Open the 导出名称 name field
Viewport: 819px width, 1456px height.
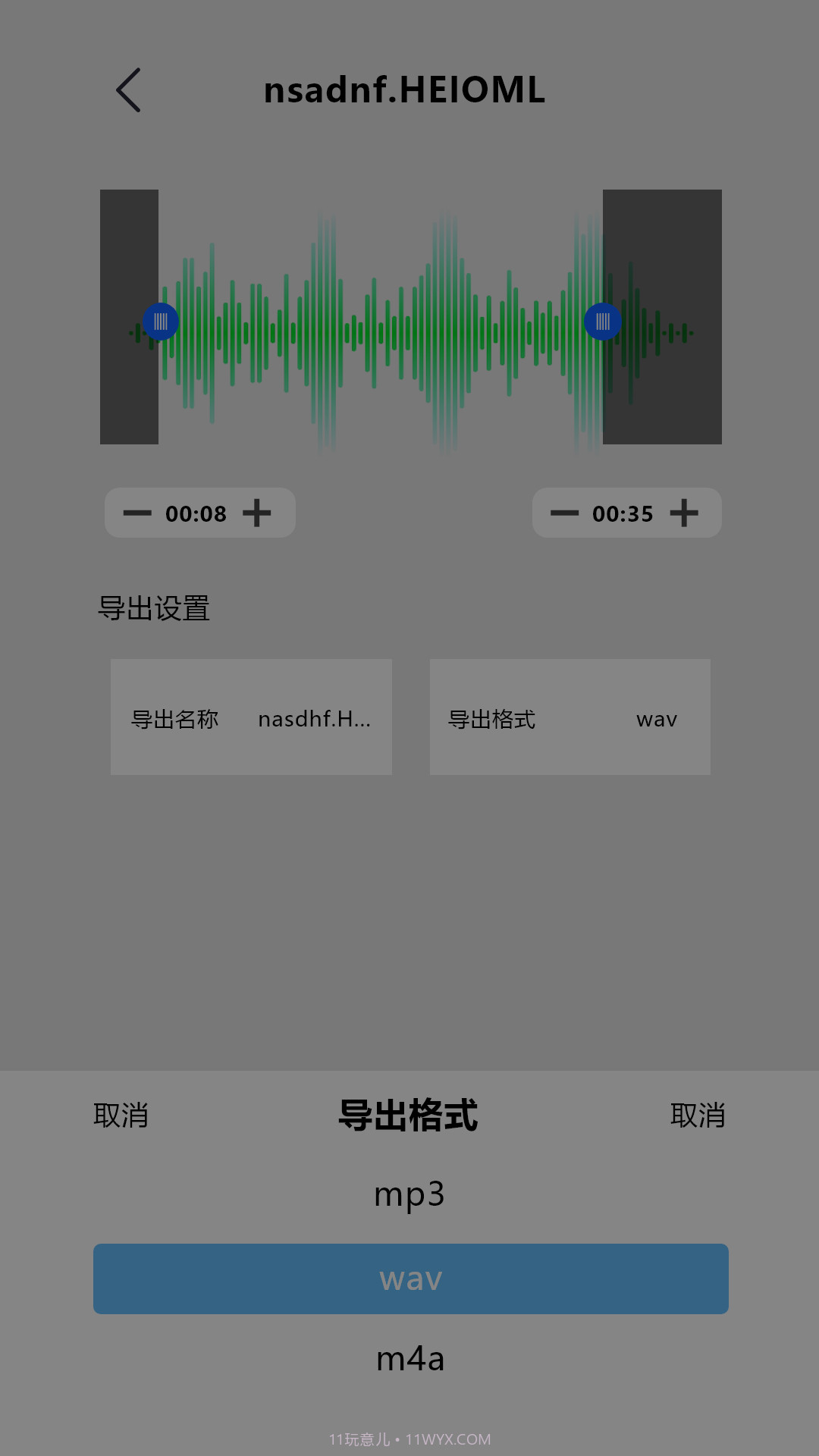click(x=251, y=717)
